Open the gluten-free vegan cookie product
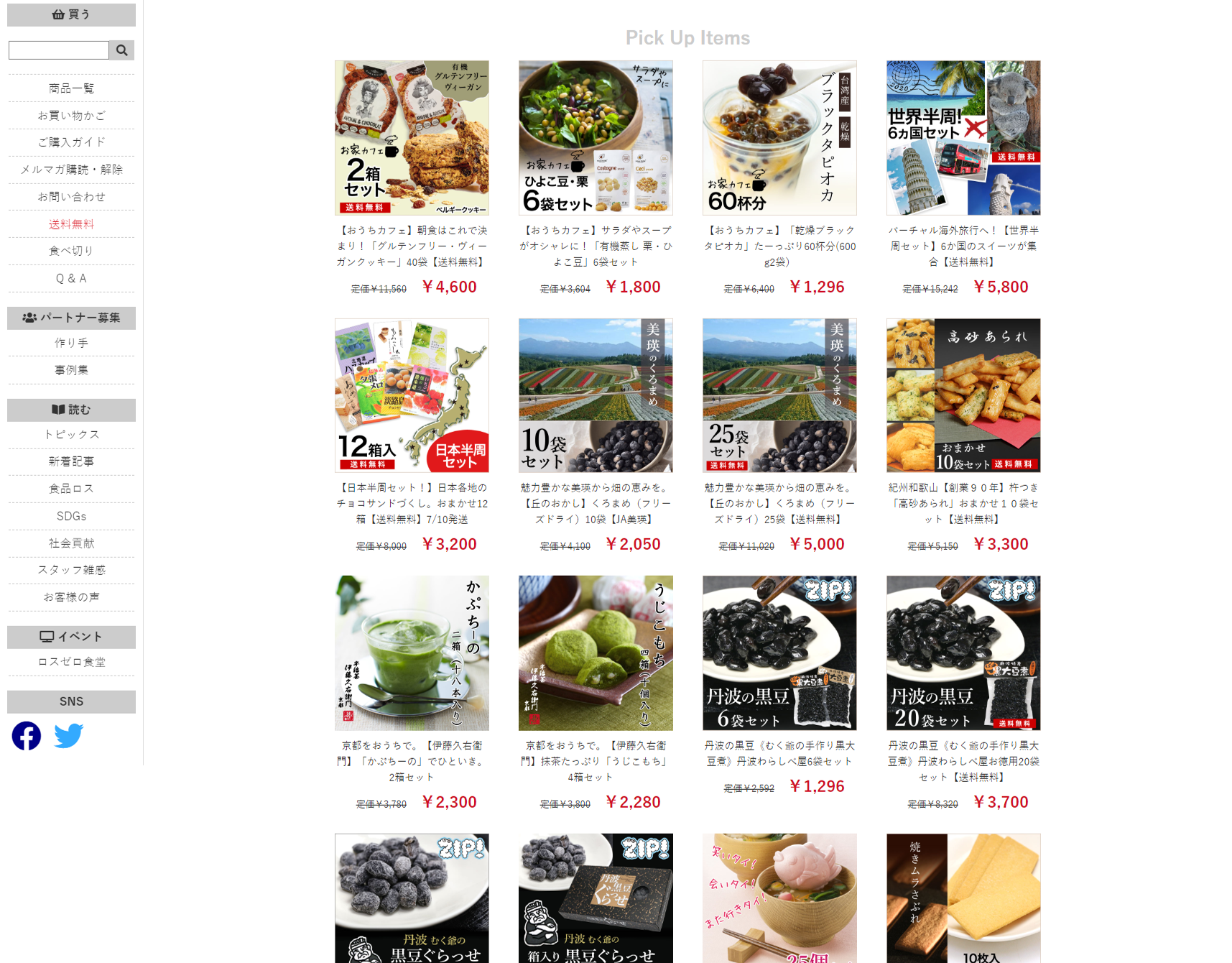The height and width of the screenshot is (963, 1232). point(412,138)
